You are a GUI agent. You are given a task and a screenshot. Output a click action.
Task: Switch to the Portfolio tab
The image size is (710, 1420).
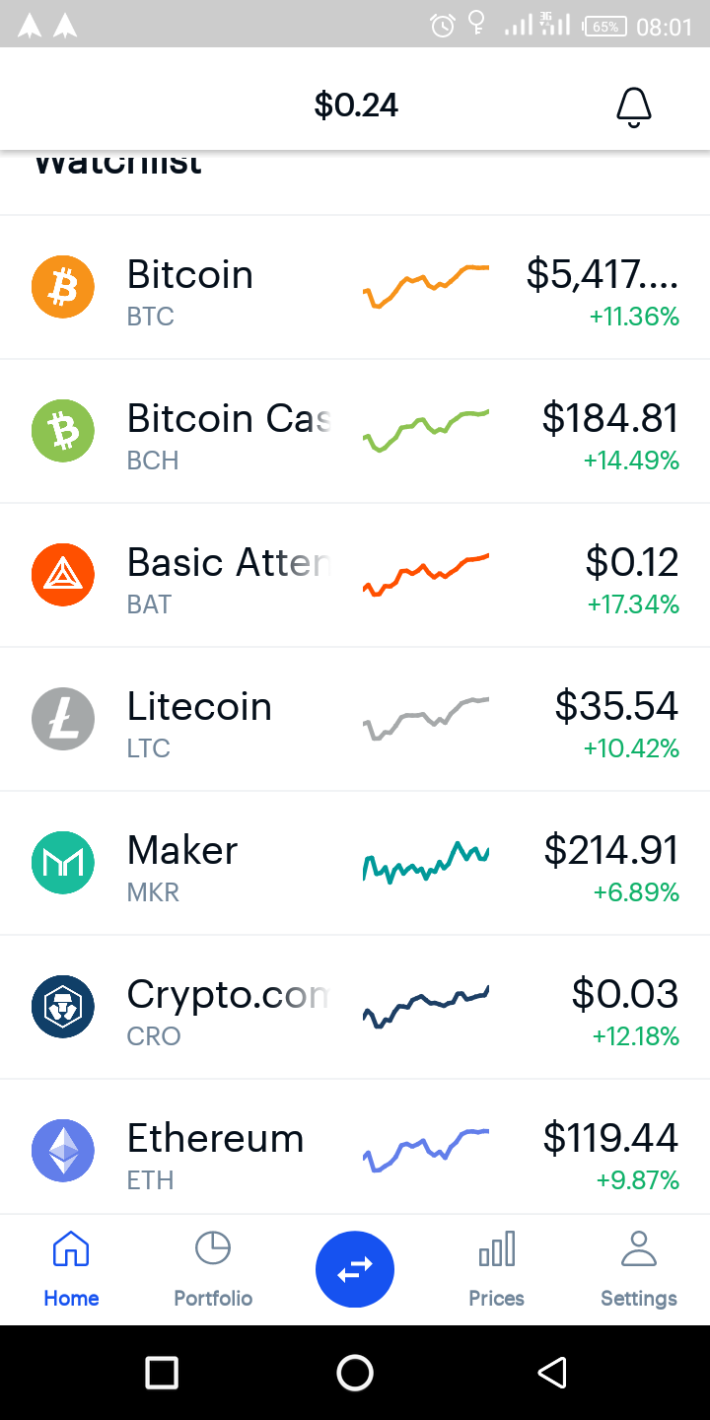[213, 1270]
